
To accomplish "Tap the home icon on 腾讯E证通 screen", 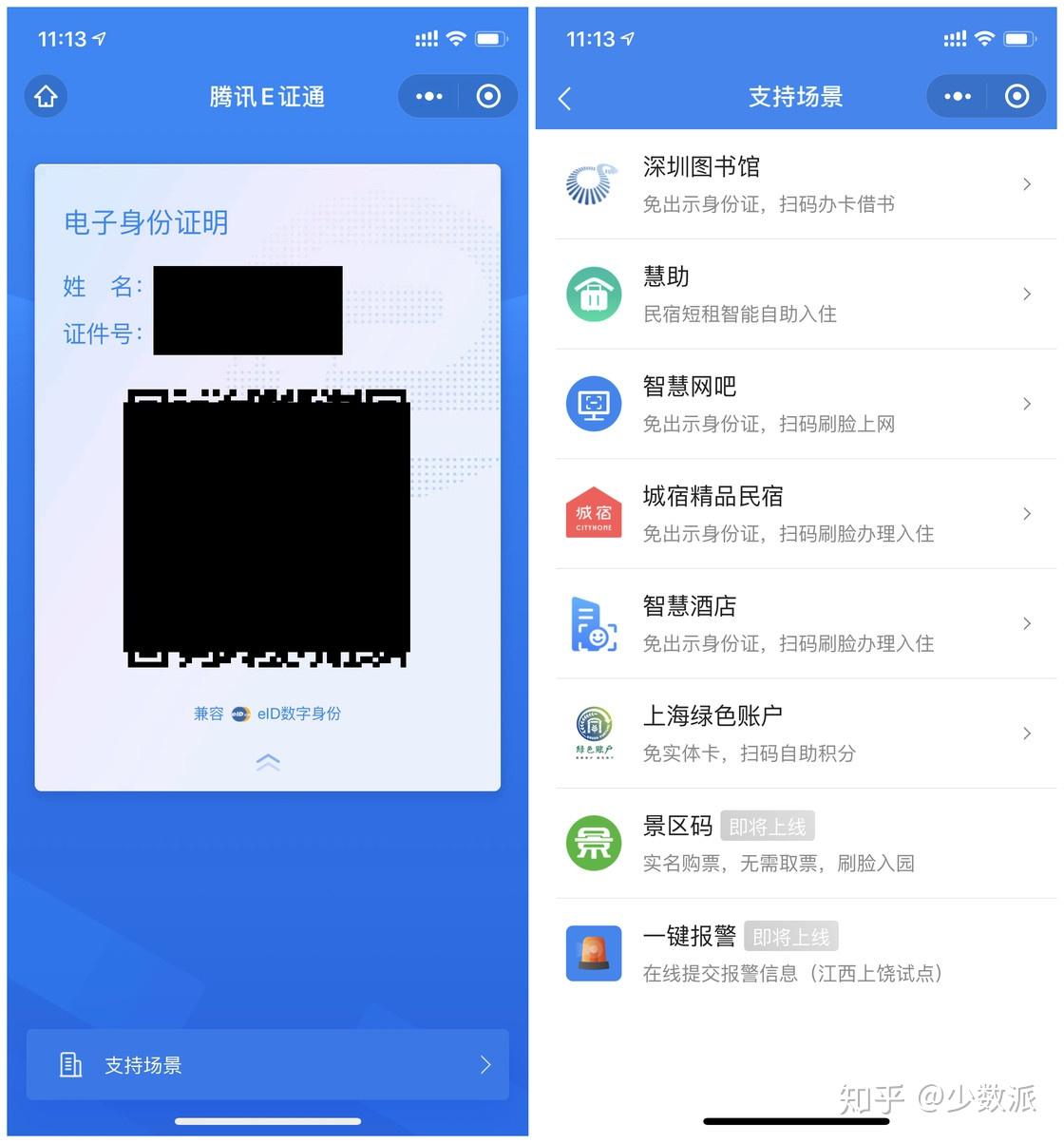I will click(47, 97).
